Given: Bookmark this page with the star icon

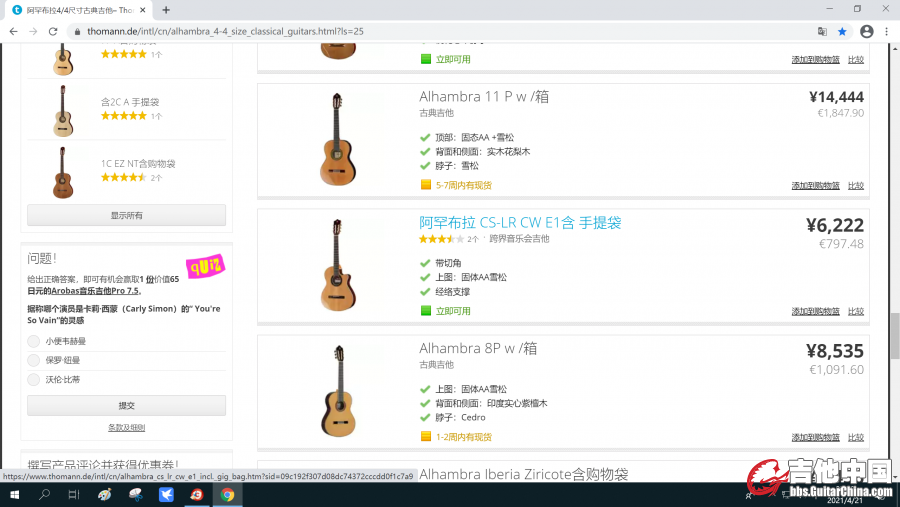Looking at the screenshot, I should (x=842, y=31).
